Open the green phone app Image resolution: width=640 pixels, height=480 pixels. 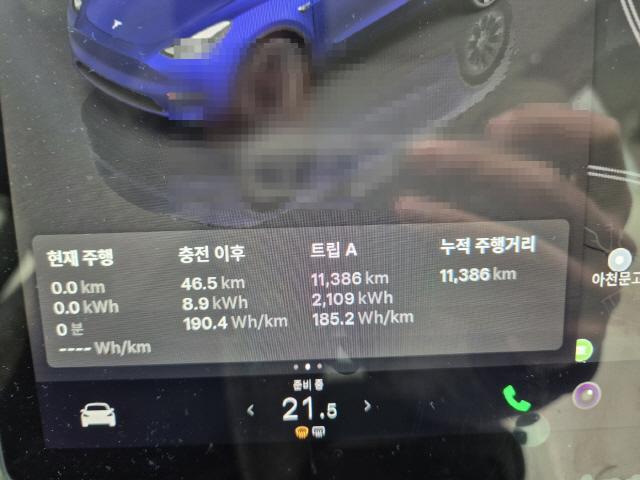(x=517, y=397)
